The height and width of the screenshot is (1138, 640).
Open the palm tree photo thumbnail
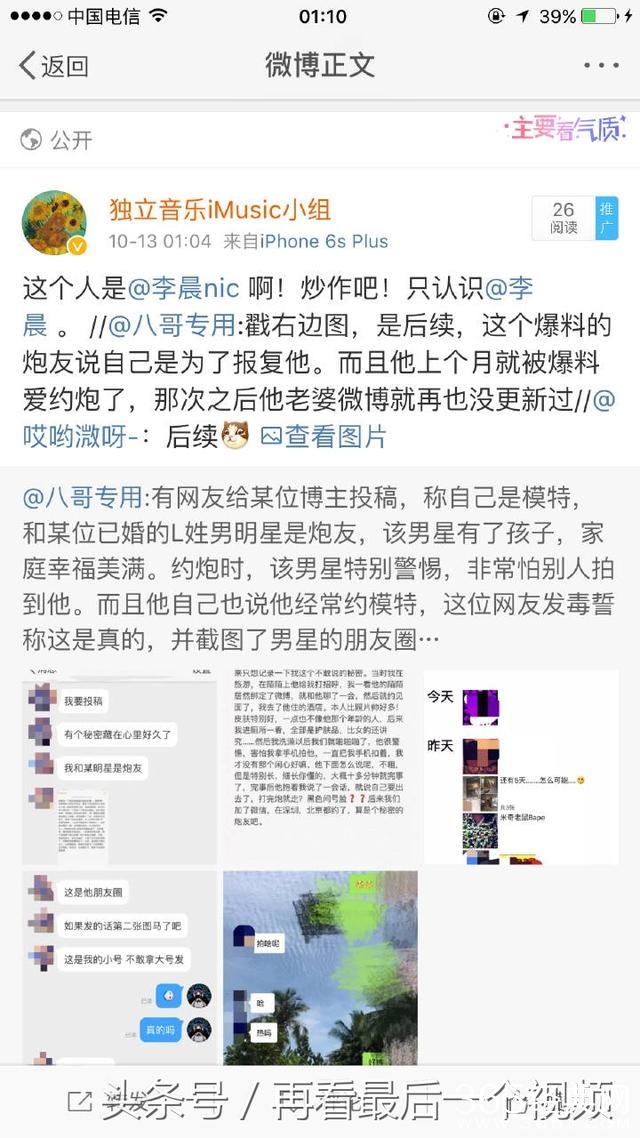320,967
